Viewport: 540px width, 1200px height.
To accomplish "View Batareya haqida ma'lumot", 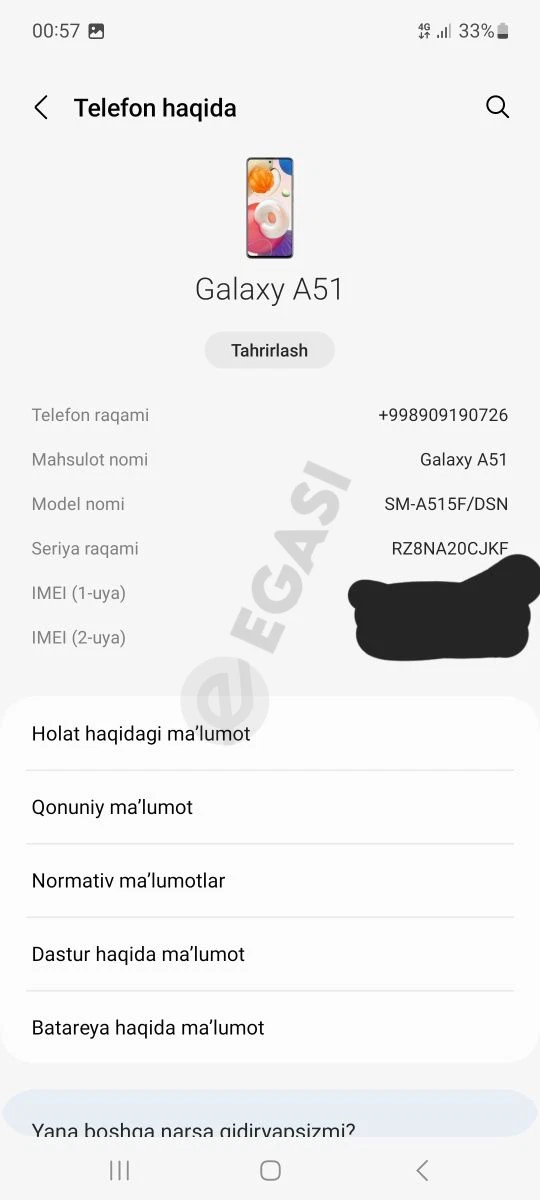I will 270,1027.
